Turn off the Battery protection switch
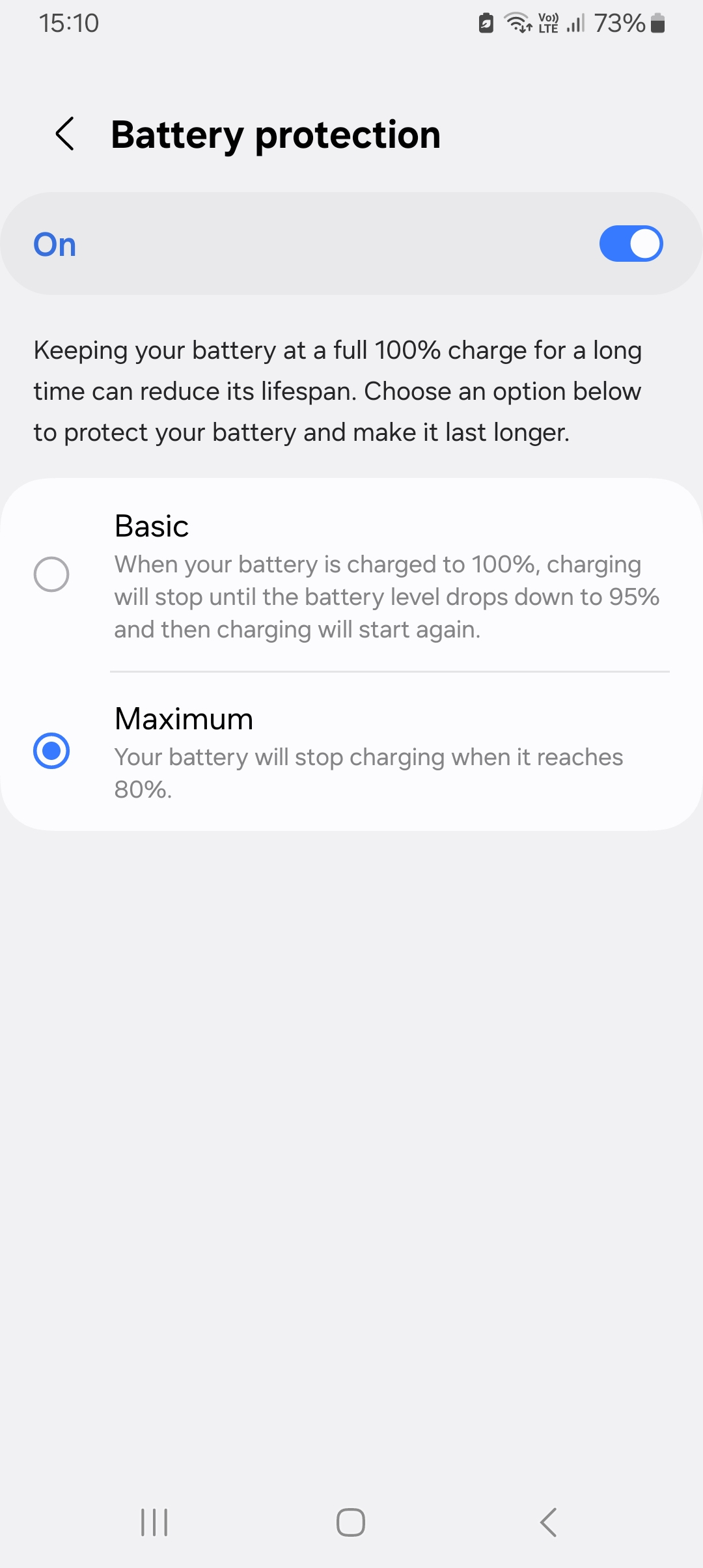703x1568 pixels. coord(631,244)
